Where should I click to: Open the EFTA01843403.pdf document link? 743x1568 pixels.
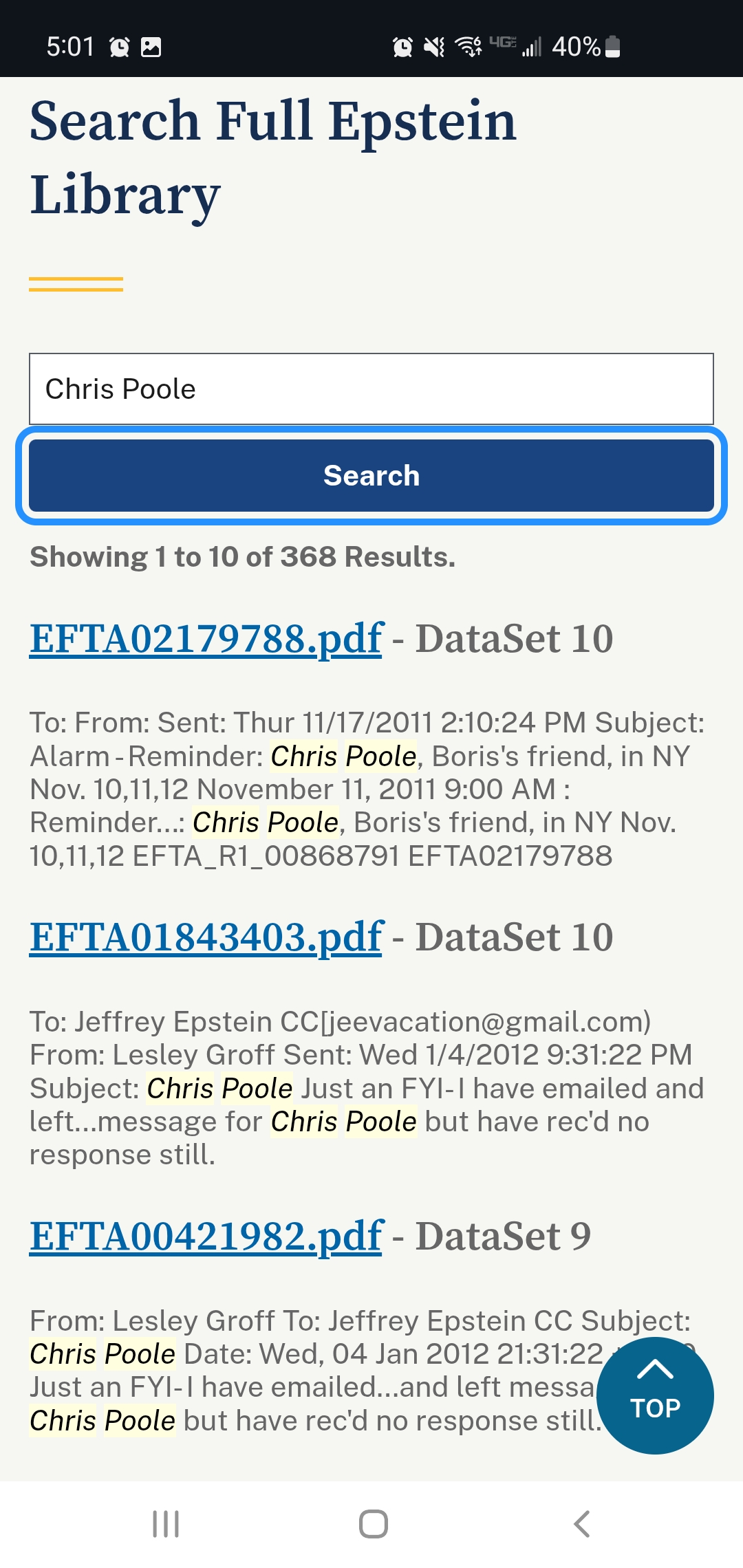(206, 937)
